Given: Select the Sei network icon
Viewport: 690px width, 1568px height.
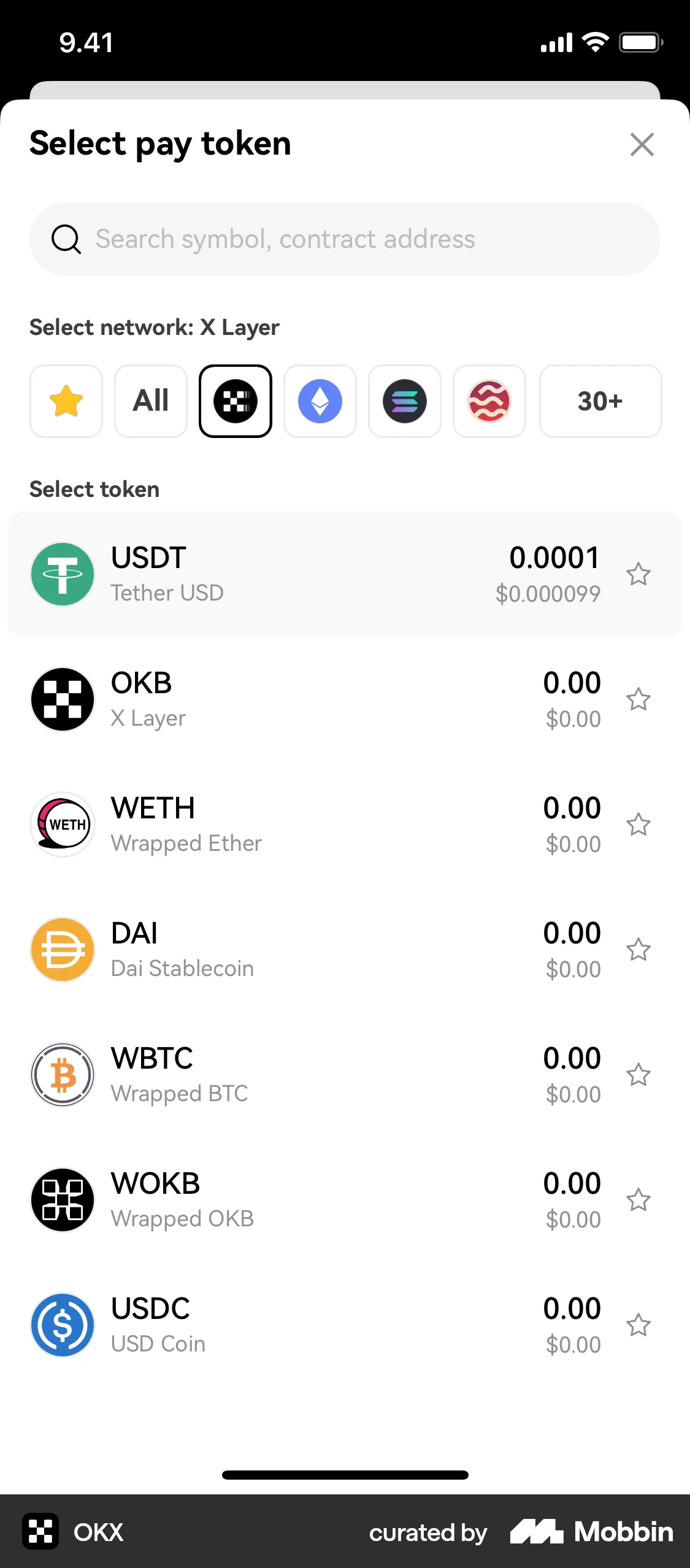Looking at the screenshot, I should tap(489, 401).
